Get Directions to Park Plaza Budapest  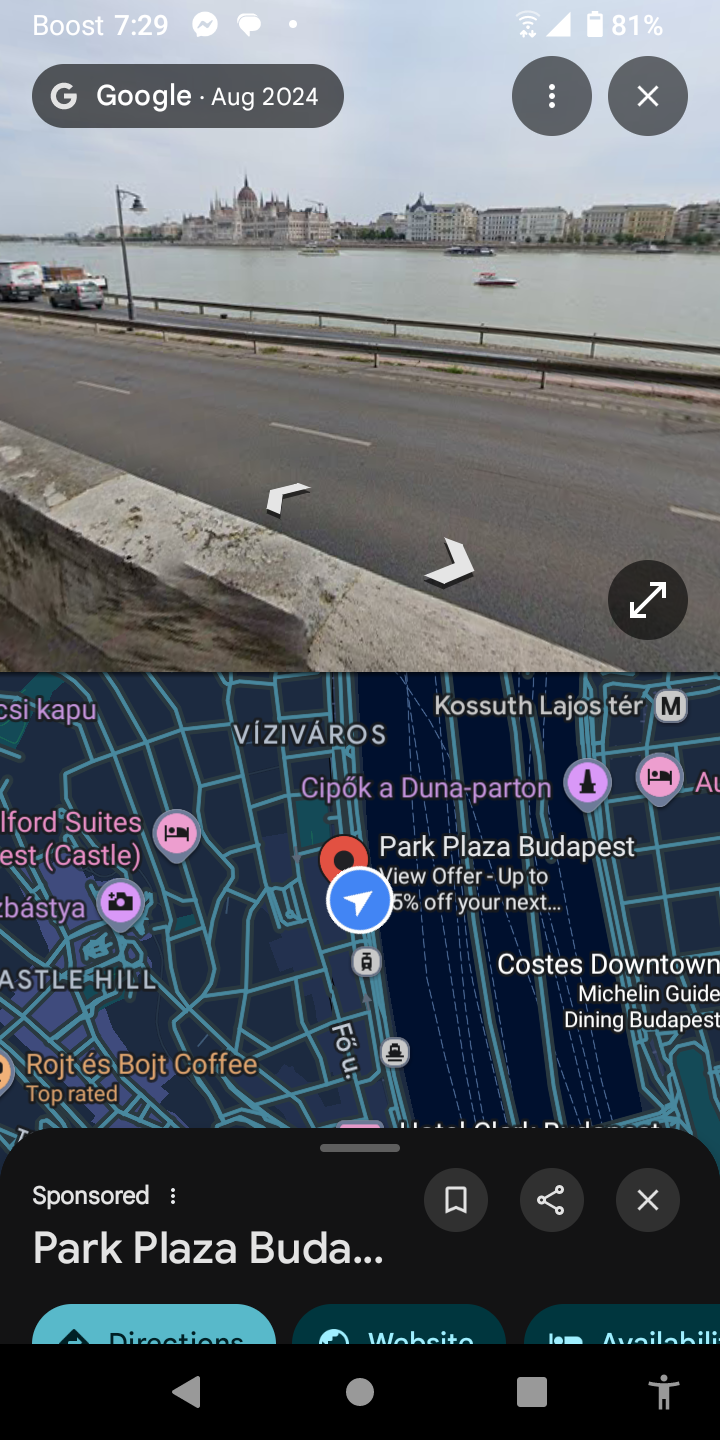click(x=154, y=1328)
